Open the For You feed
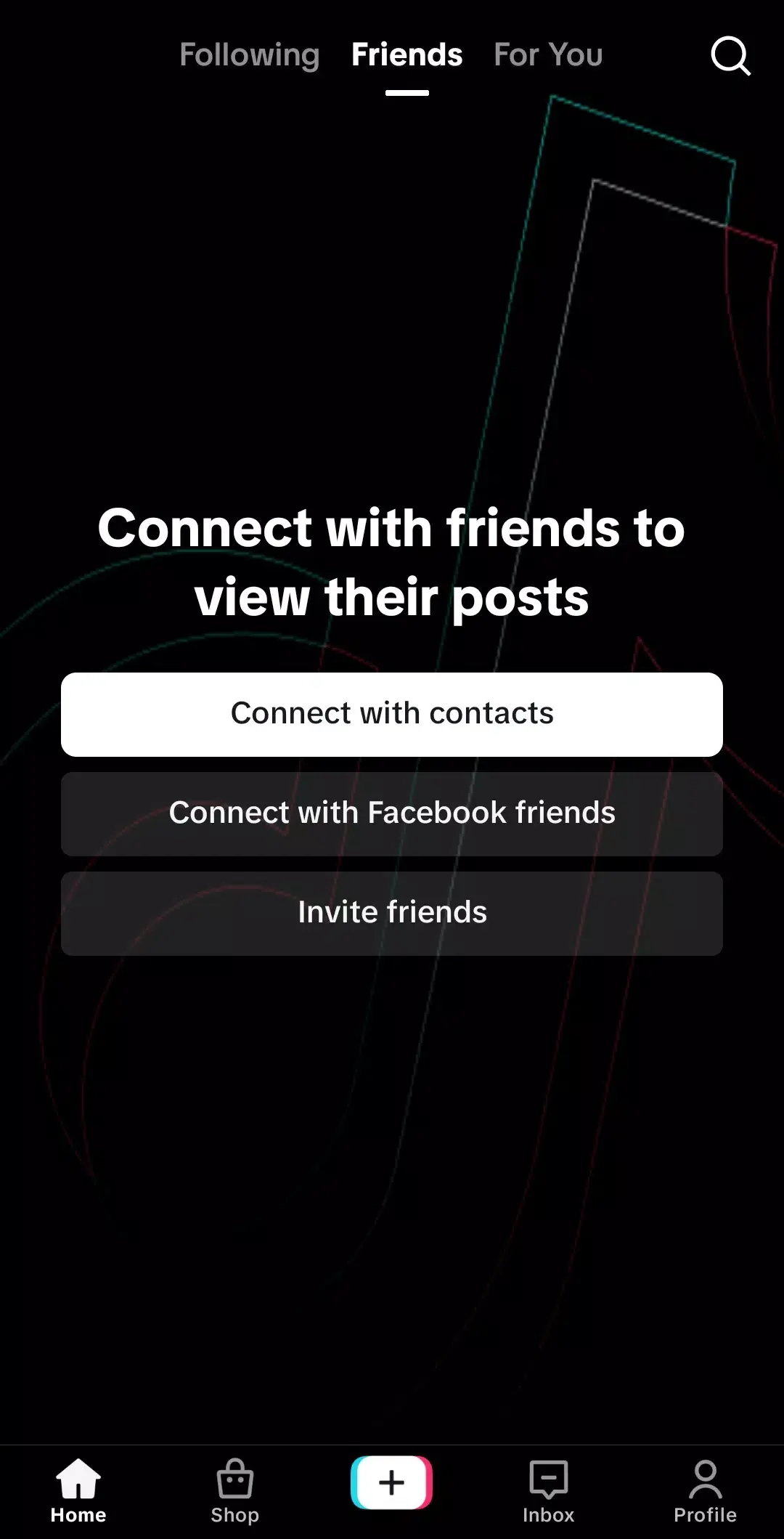 tap(547, 55)
